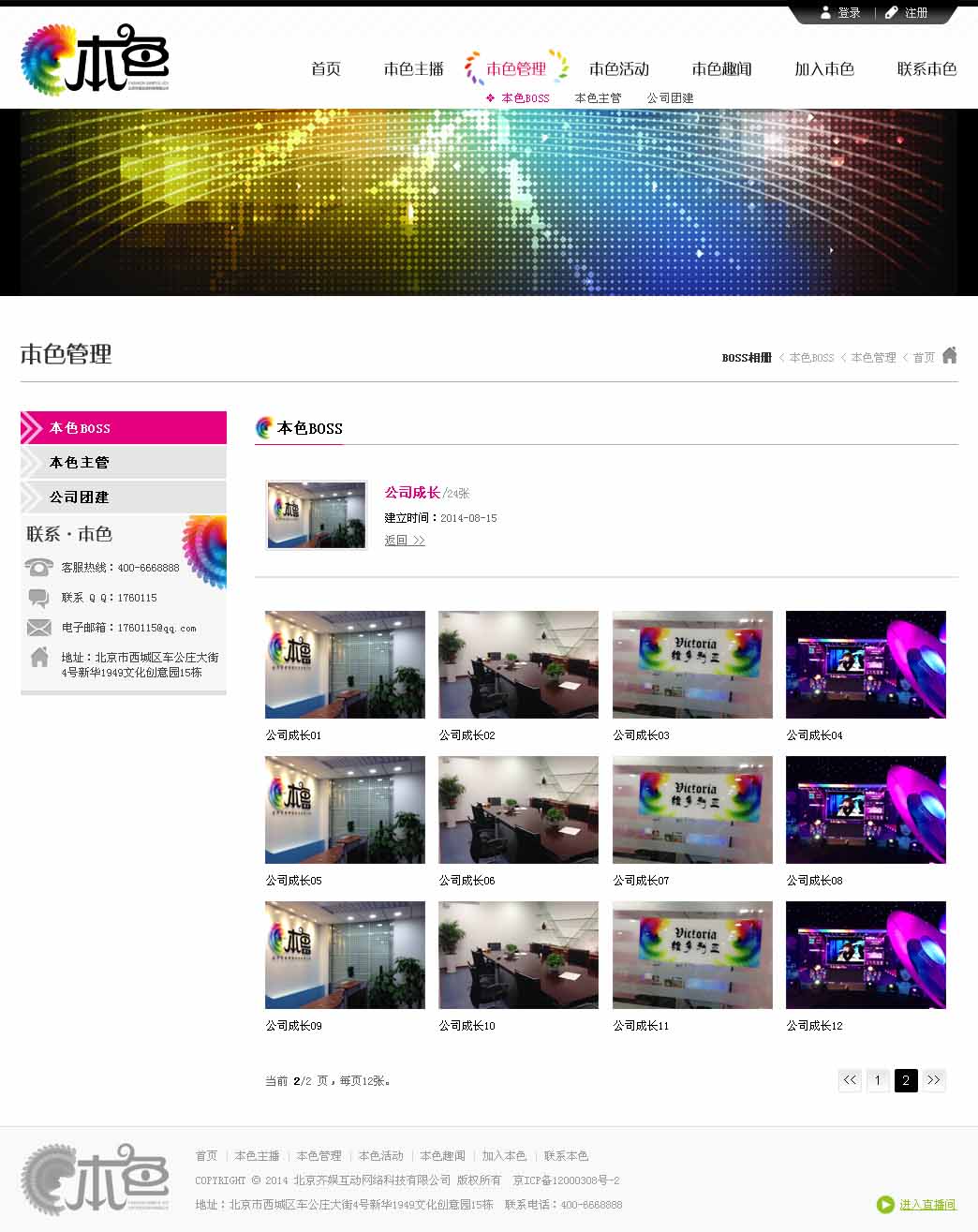Open 加入本色 in top navigation
978x1232 pixels.
click(x=823, y=69)
